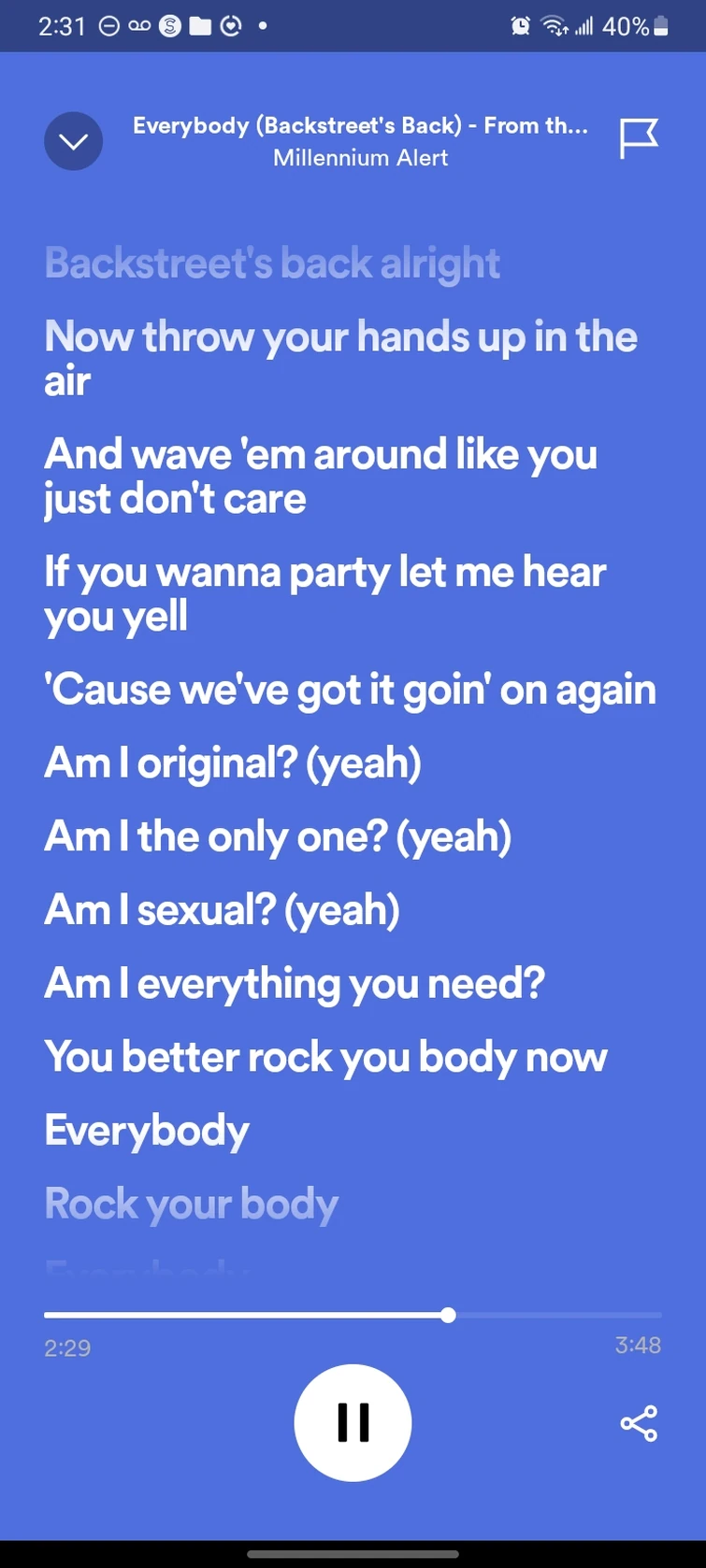Tap the playback progress bar
The image size is (706, 1568).
[x=353, y=1315]
